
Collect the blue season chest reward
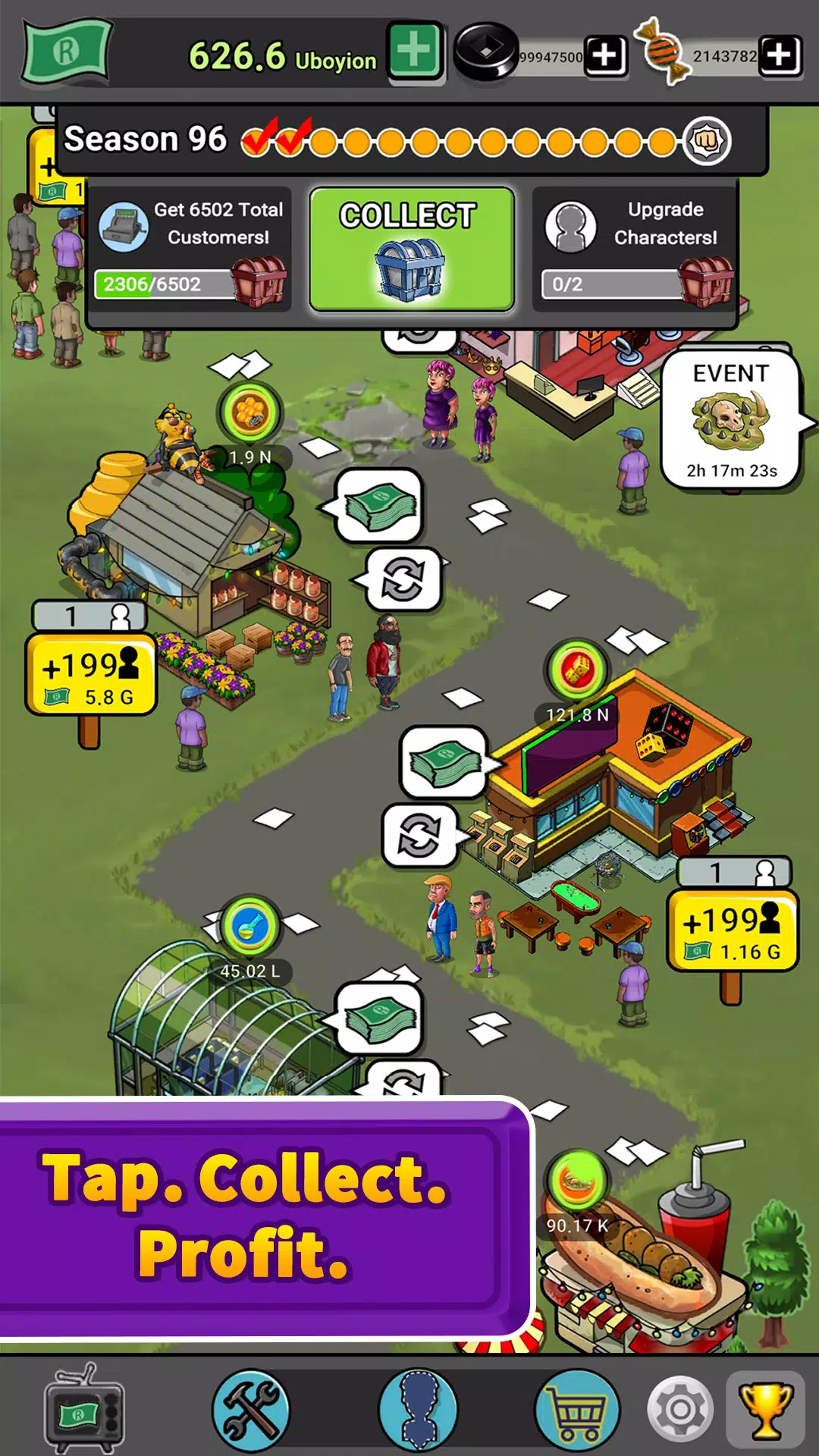point(411,250)
